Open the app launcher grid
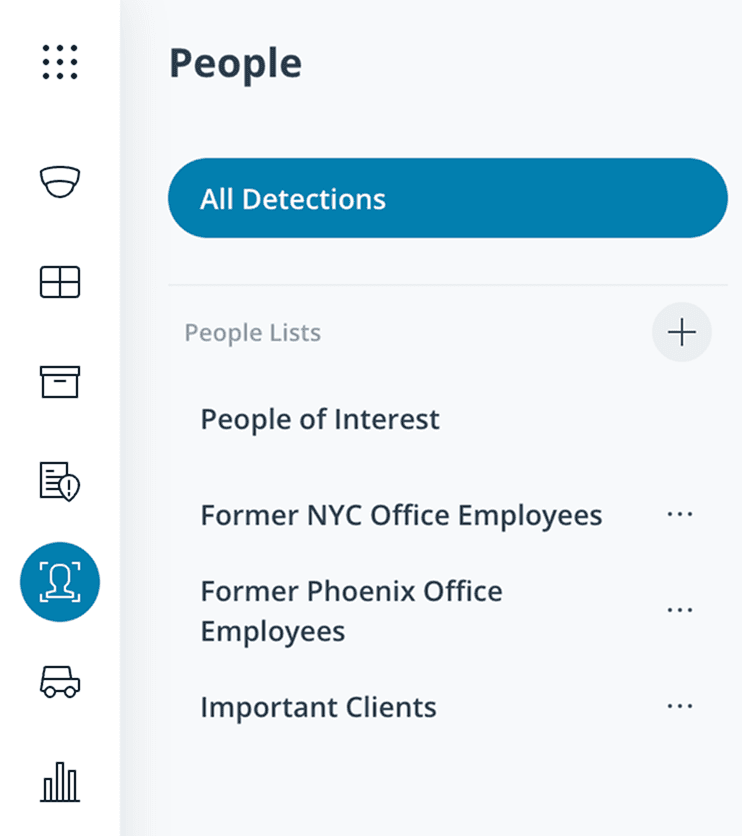 click(x=60, y=62)
